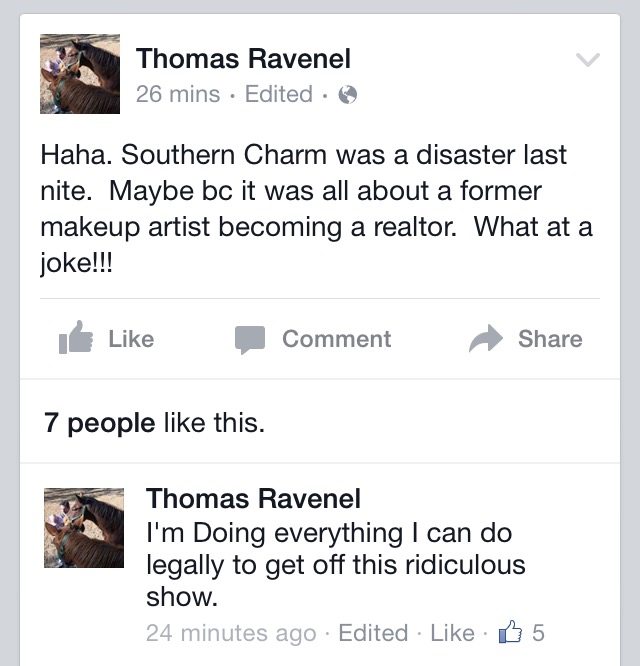Tap the post author's profile picture
640x666 pixels.
[80, 76]
